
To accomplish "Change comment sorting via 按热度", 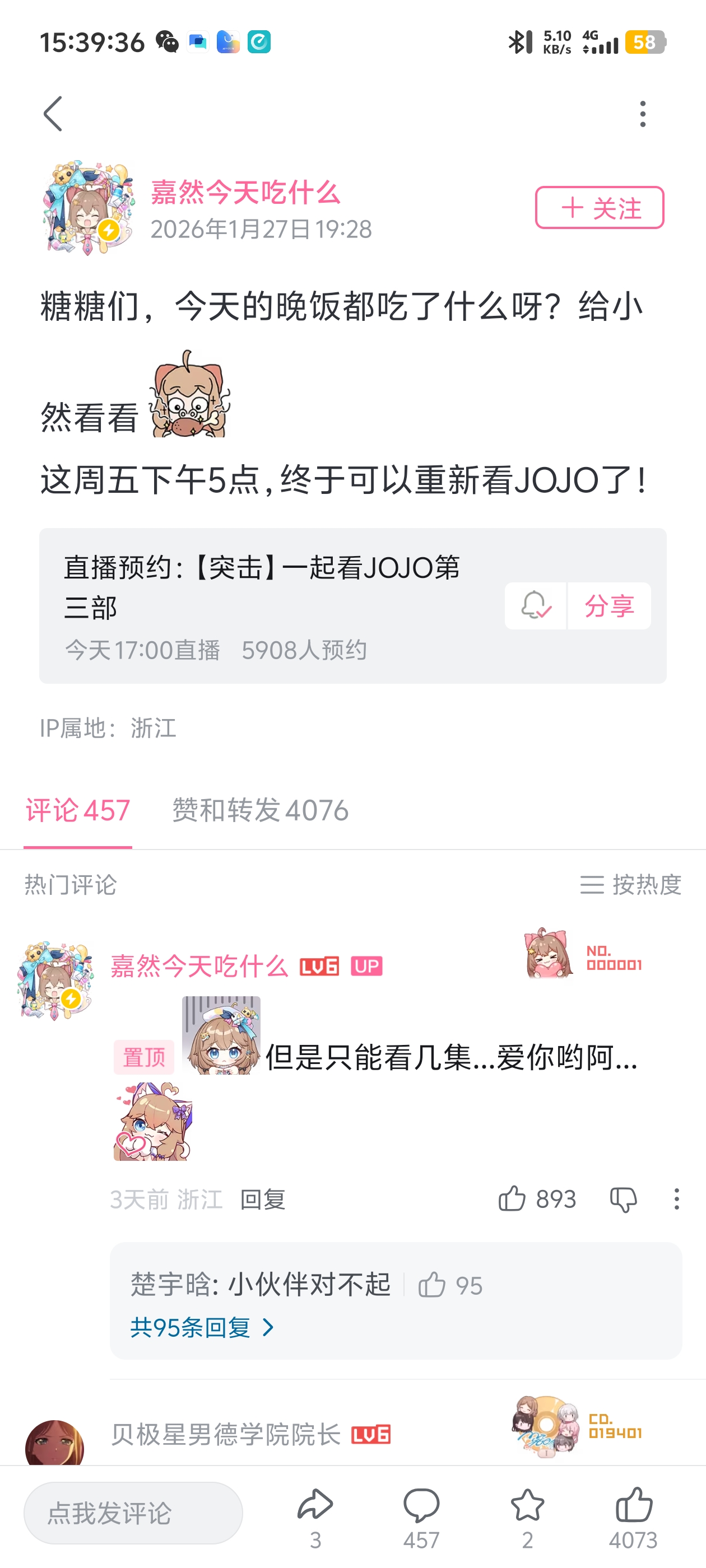I will (630, 884).
